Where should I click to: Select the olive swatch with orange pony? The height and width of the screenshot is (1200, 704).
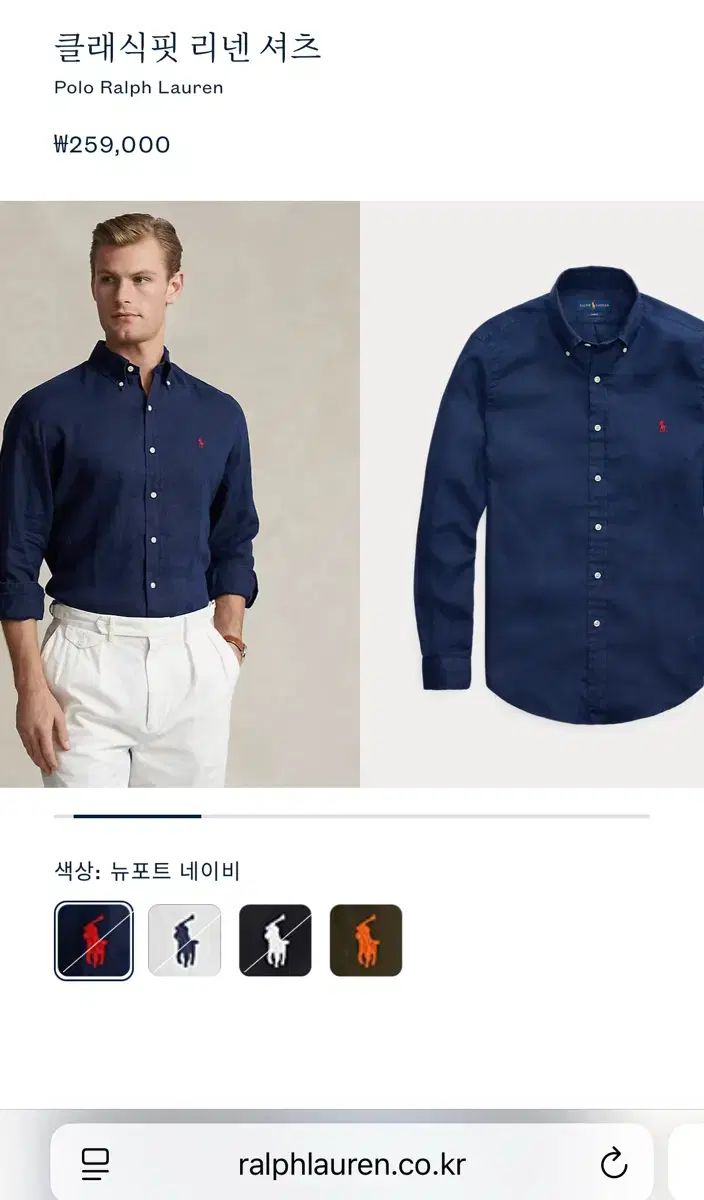tap(366, 941)
